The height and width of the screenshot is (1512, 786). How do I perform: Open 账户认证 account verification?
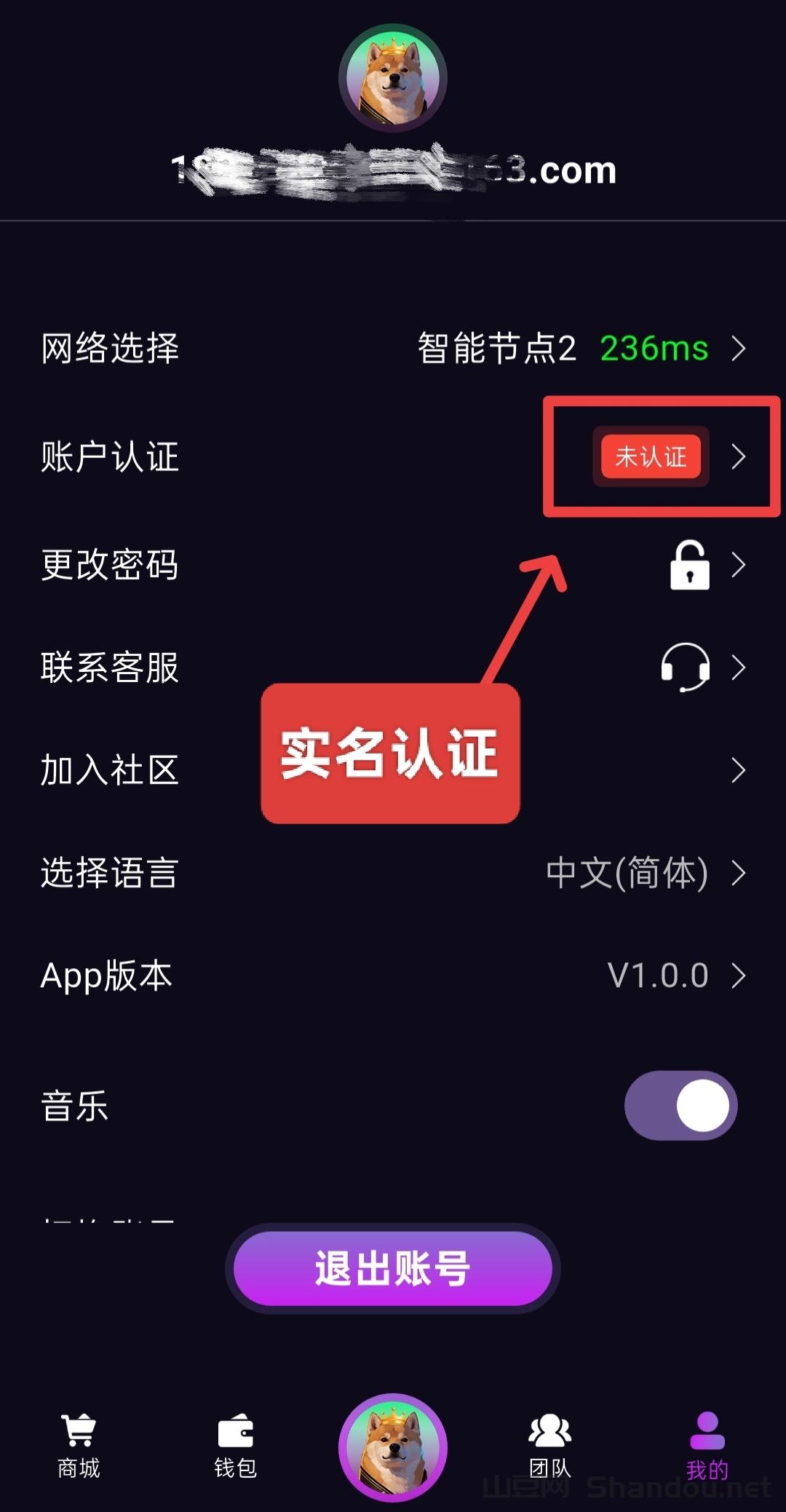[x=393, y=457]
